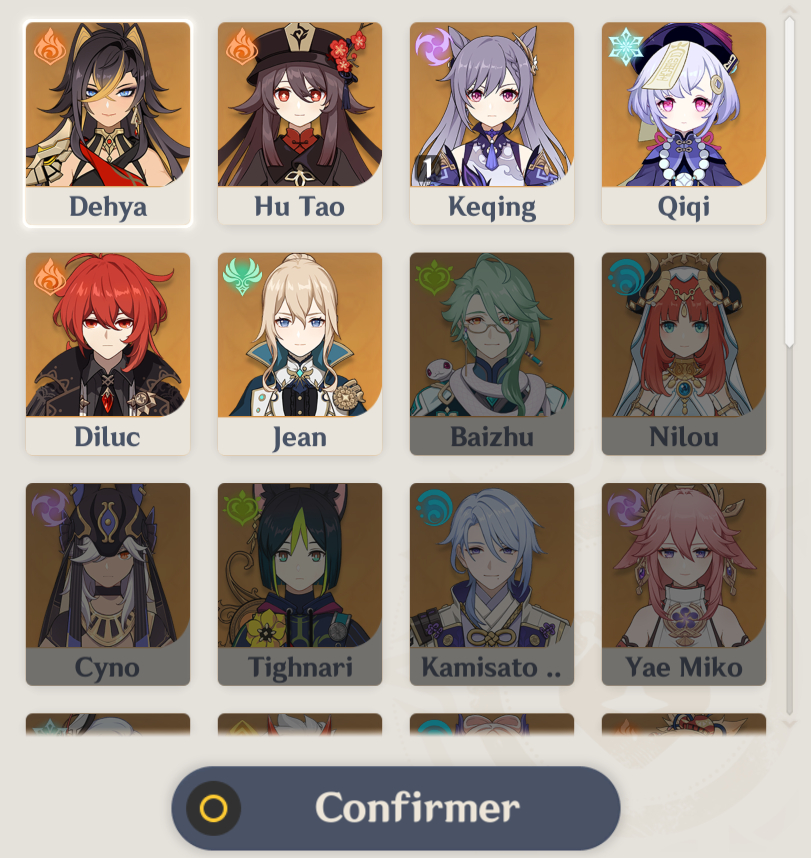
Task: Tap the Kamisato character card
Action: [492, 583]
